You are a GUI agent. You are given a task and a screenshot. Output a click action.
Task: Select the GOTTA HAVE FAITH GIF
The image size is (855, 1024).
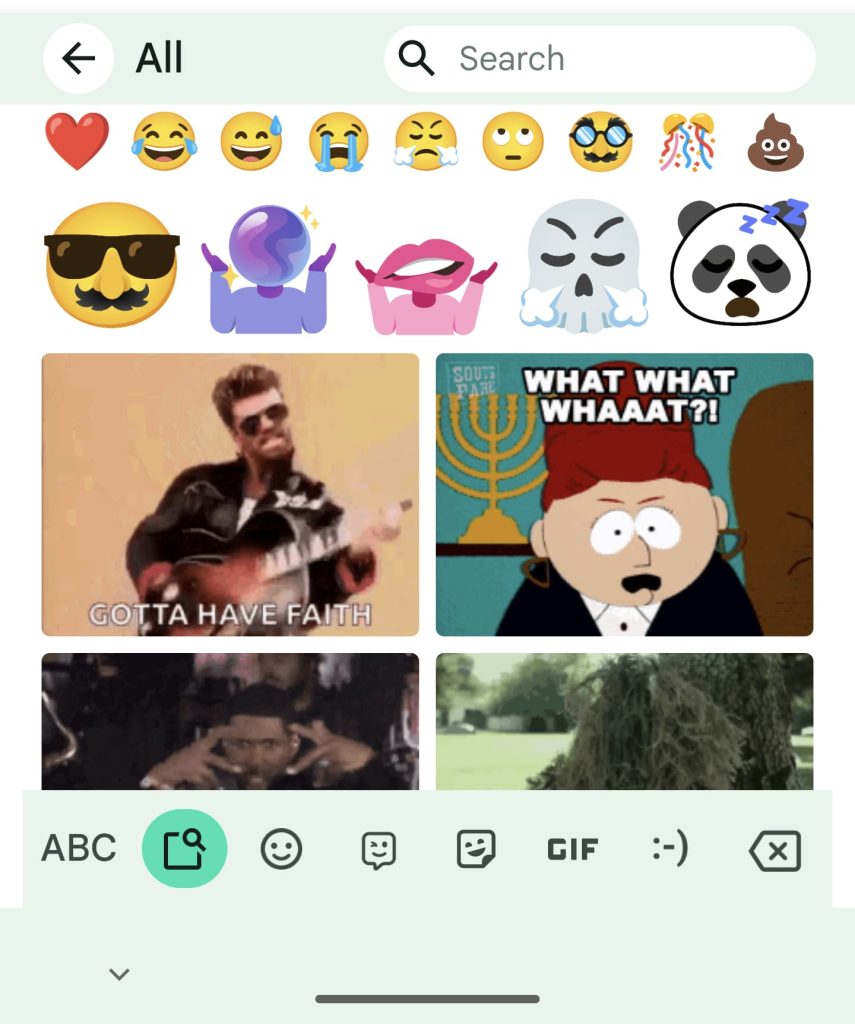point(229,493)
